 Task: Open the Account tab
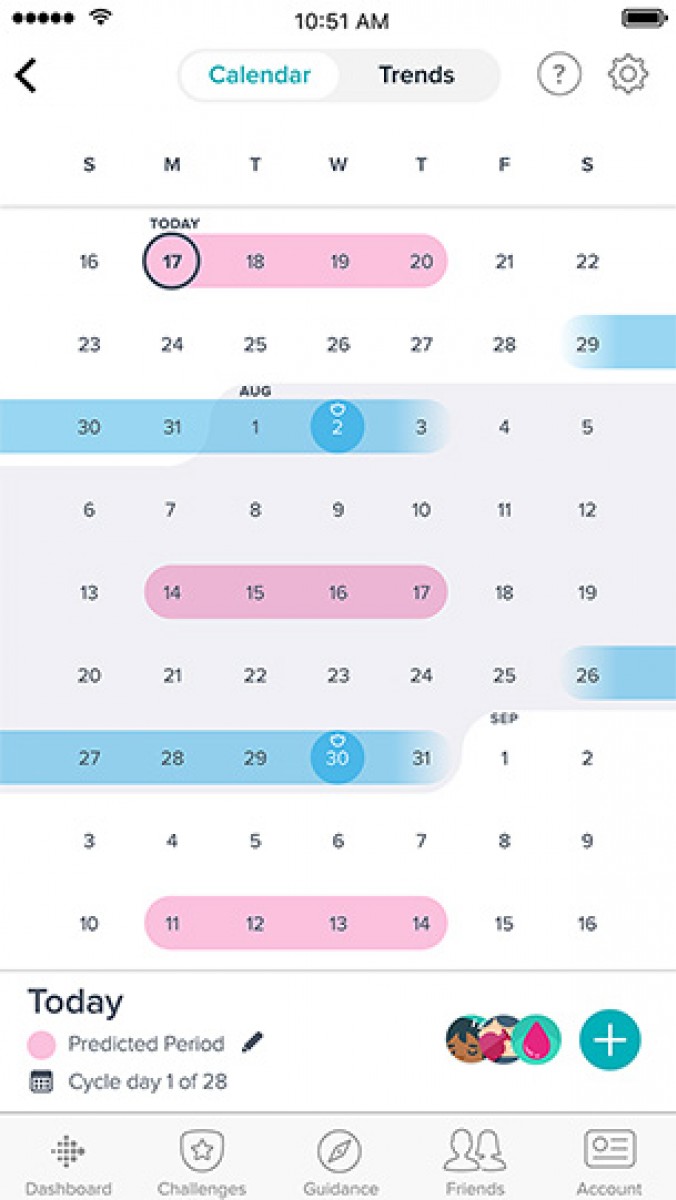point(609,1161)
